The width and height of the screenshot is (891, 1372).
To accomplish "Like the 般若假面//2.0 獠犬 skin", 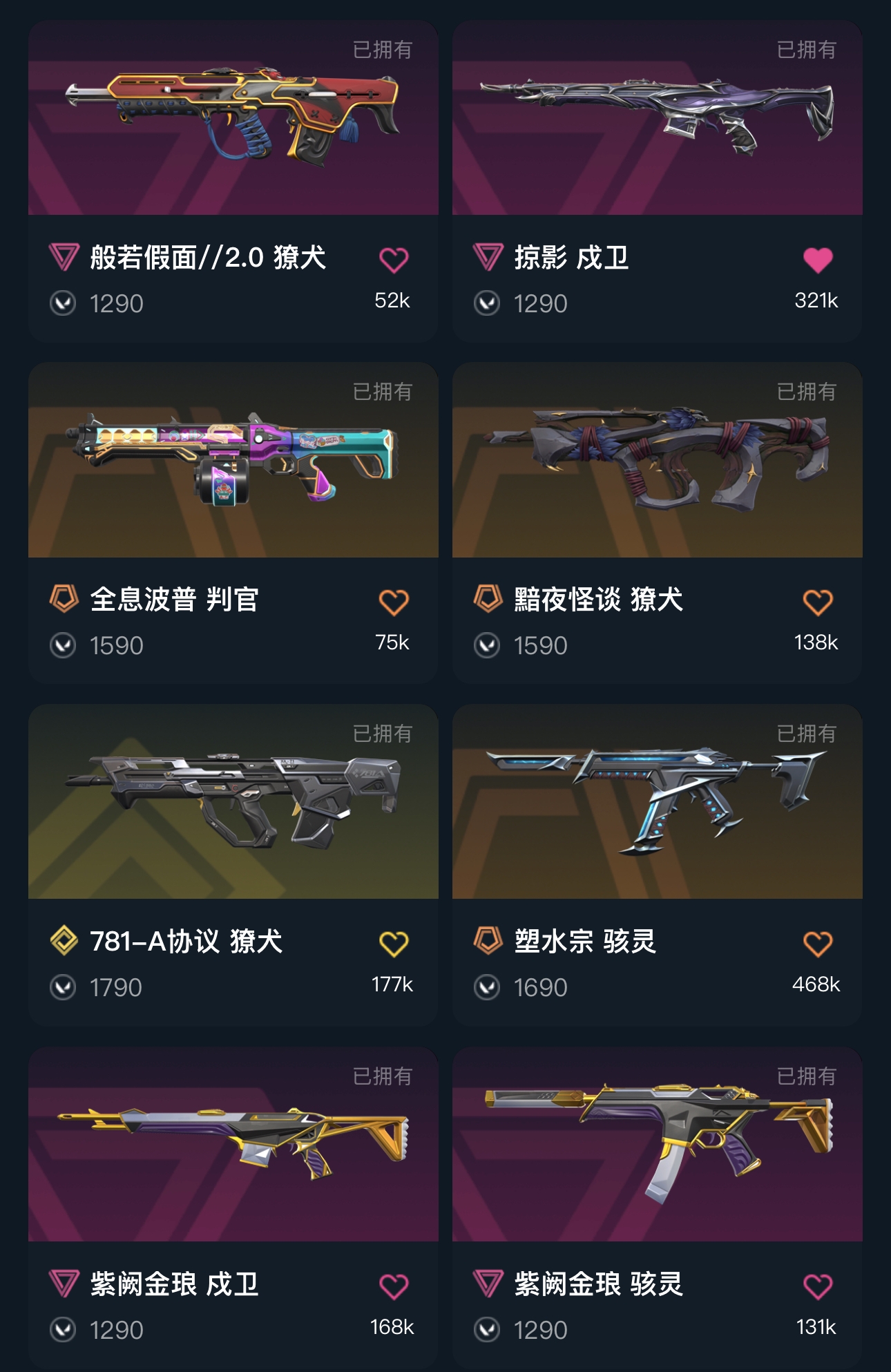I will [x=394, y=260].
